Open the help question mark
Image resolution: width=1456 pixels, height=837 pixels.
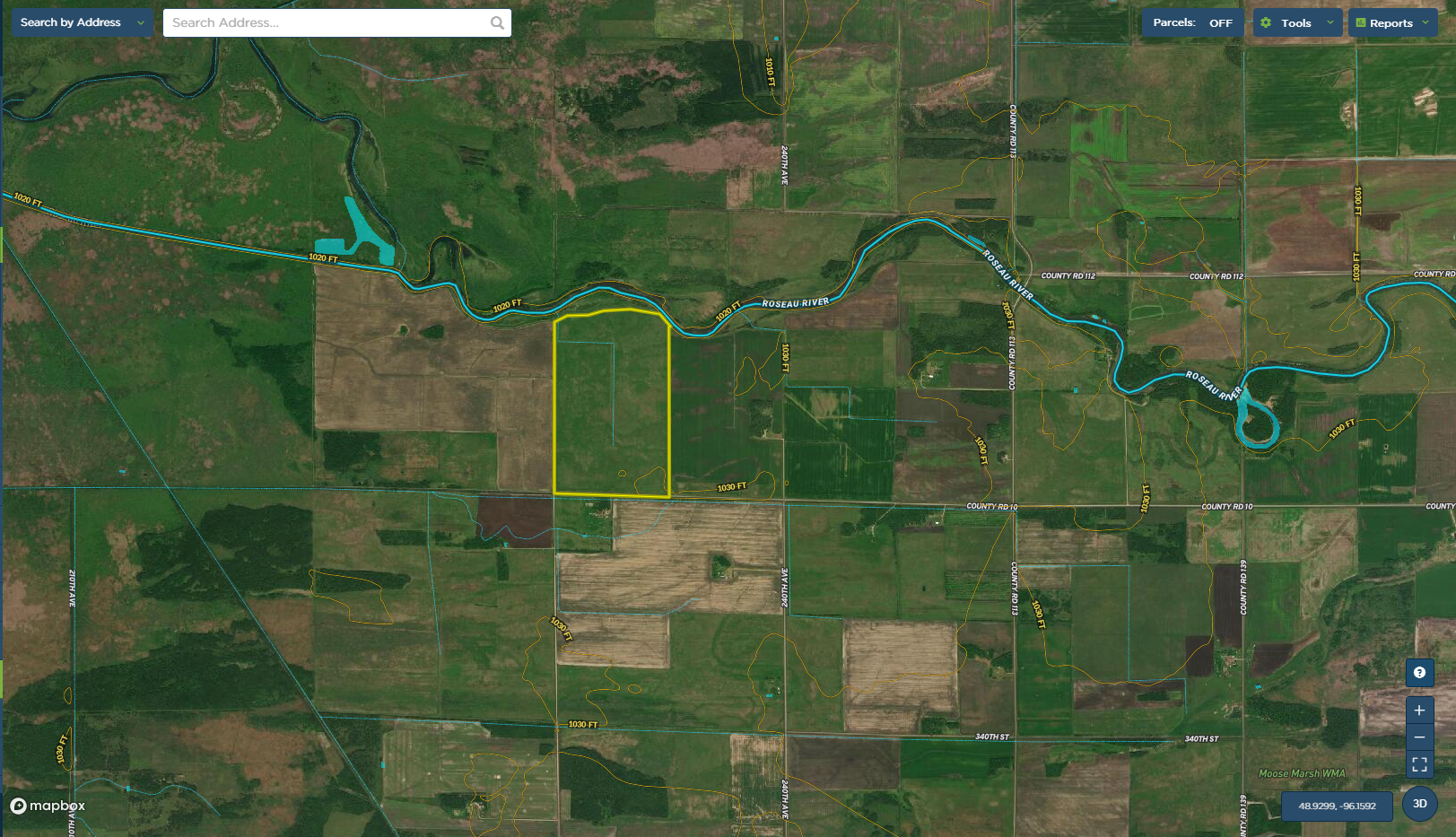click(1419, 673)
